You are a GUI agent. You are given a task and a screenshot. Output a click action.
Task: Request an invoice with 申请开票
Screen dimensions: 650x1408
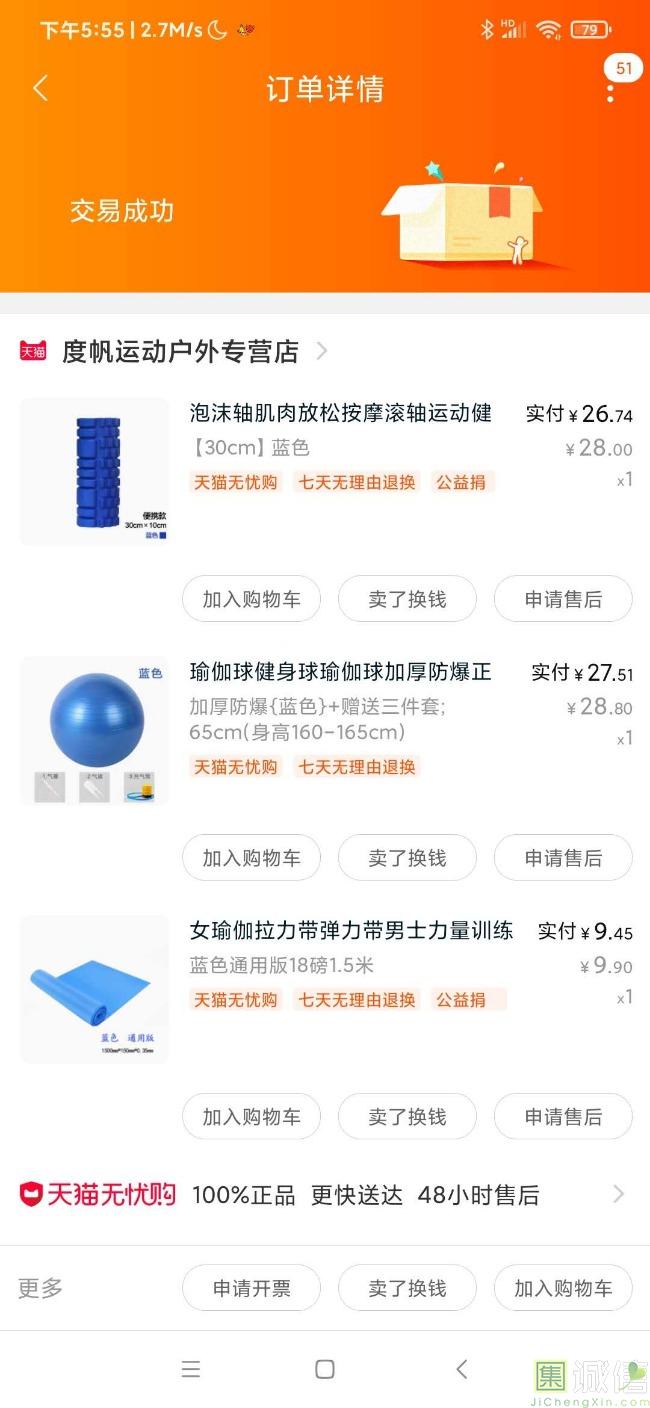point(251,1288)
